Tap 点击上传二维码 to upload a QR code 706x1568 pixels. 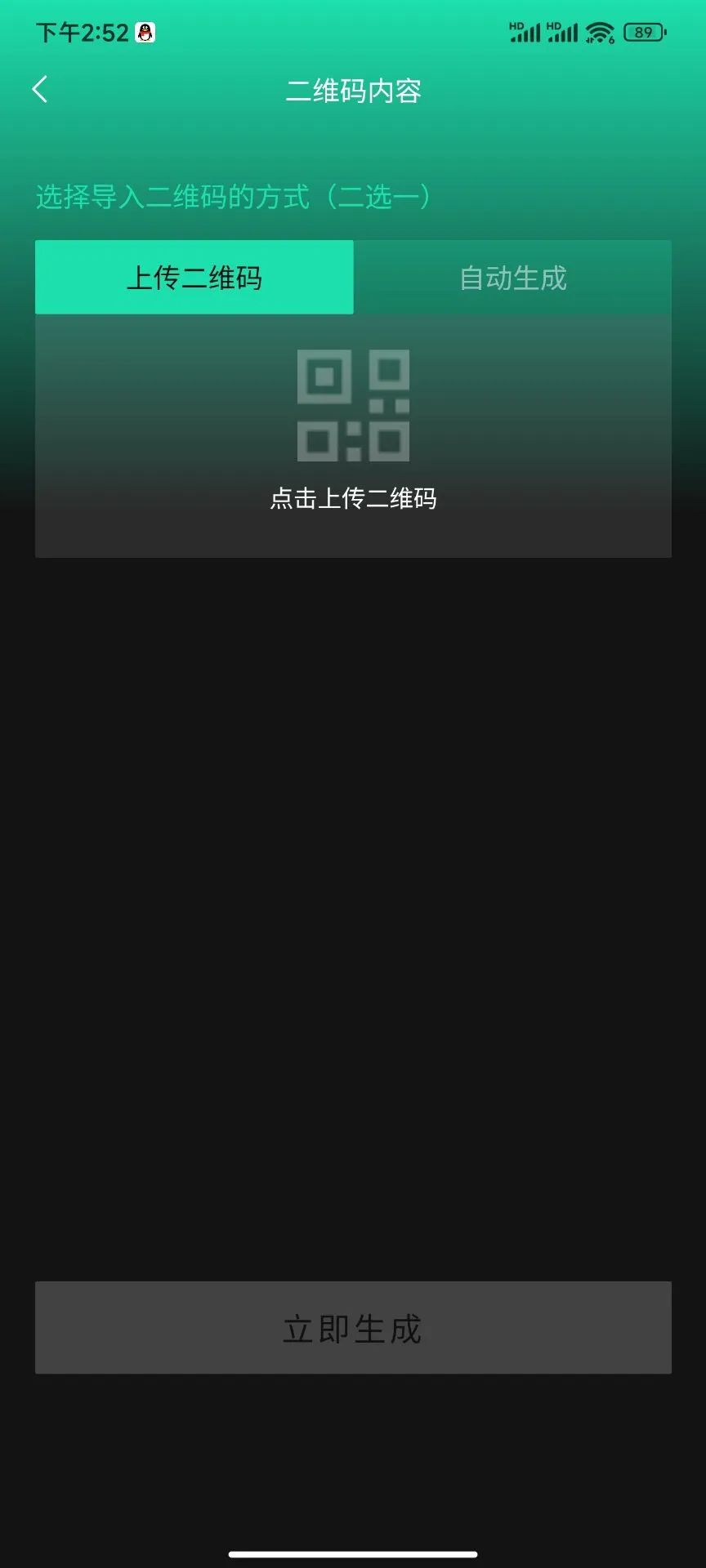(x=353, y=433)
